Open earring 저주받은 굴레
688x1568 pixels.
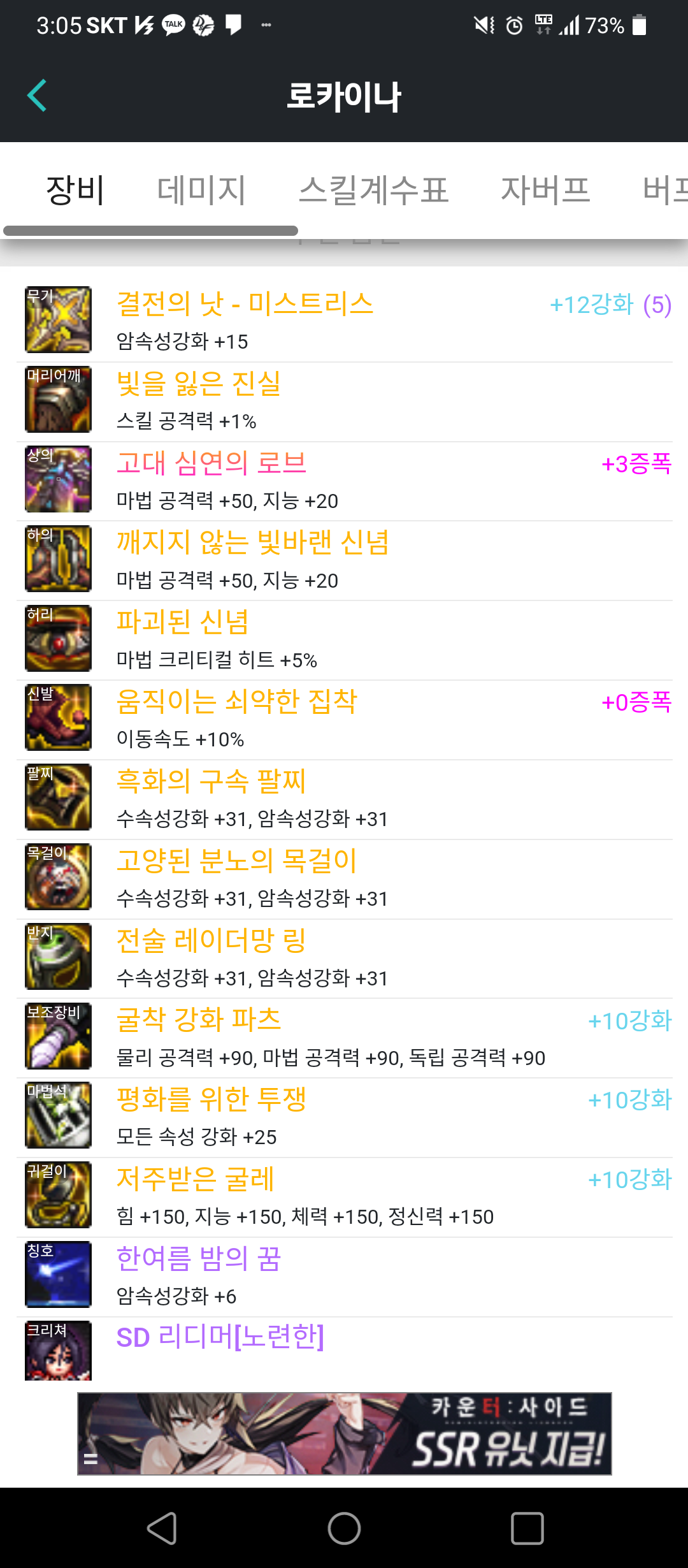(x=195, y=1179)
